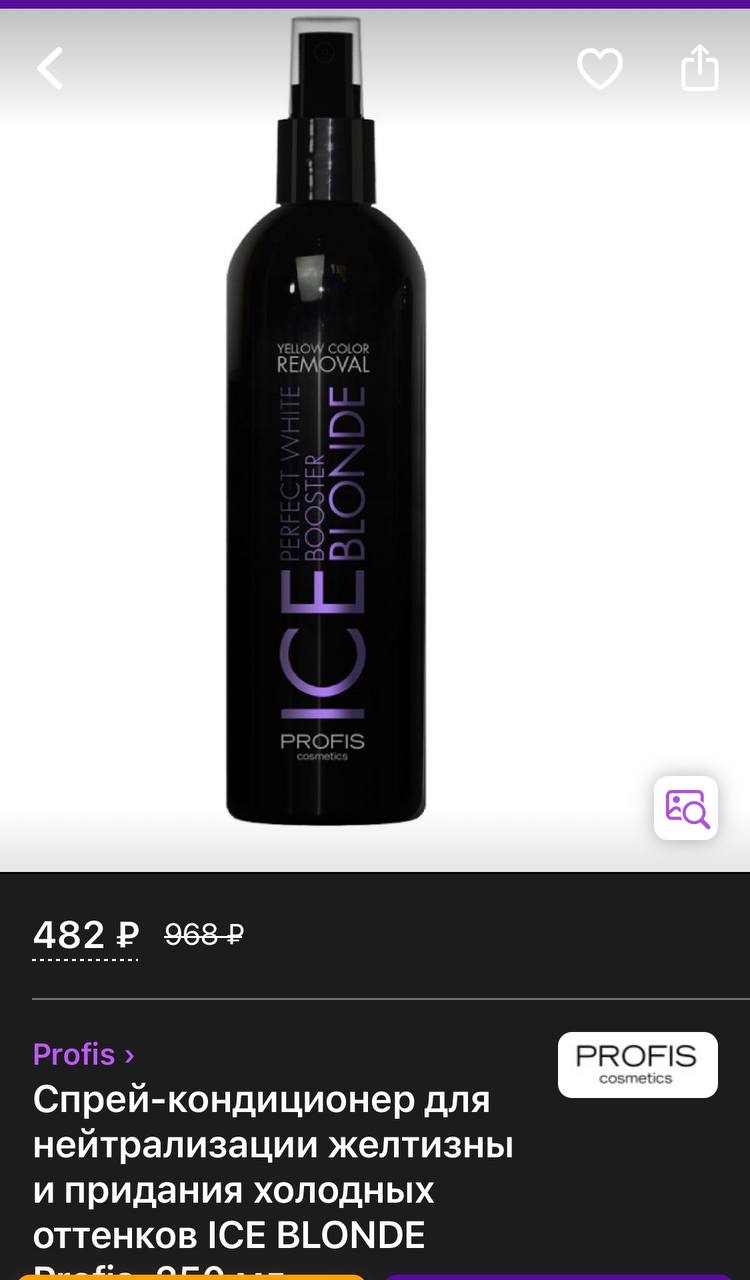Share this product listing
This screenshot has height=1280, width=750.
point(699,67)
